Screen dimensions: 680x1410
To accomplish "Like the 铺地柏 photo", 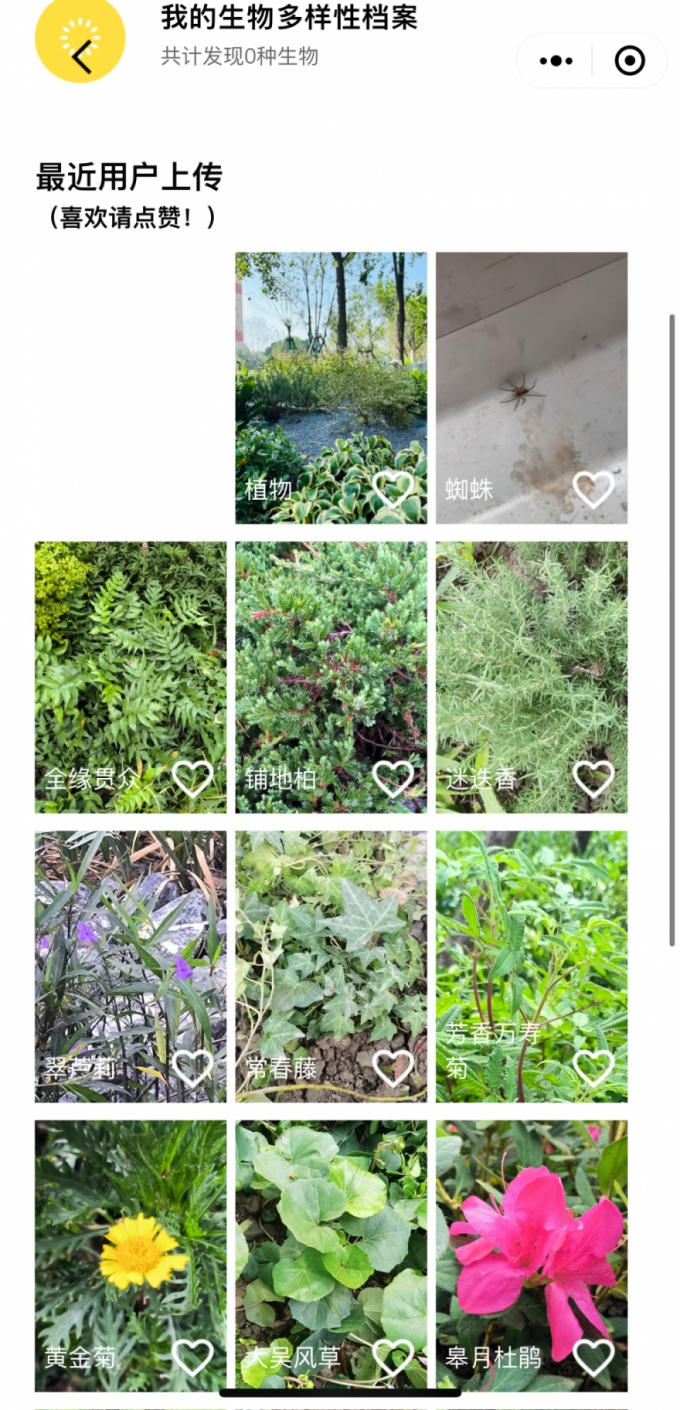I will 393,777.
